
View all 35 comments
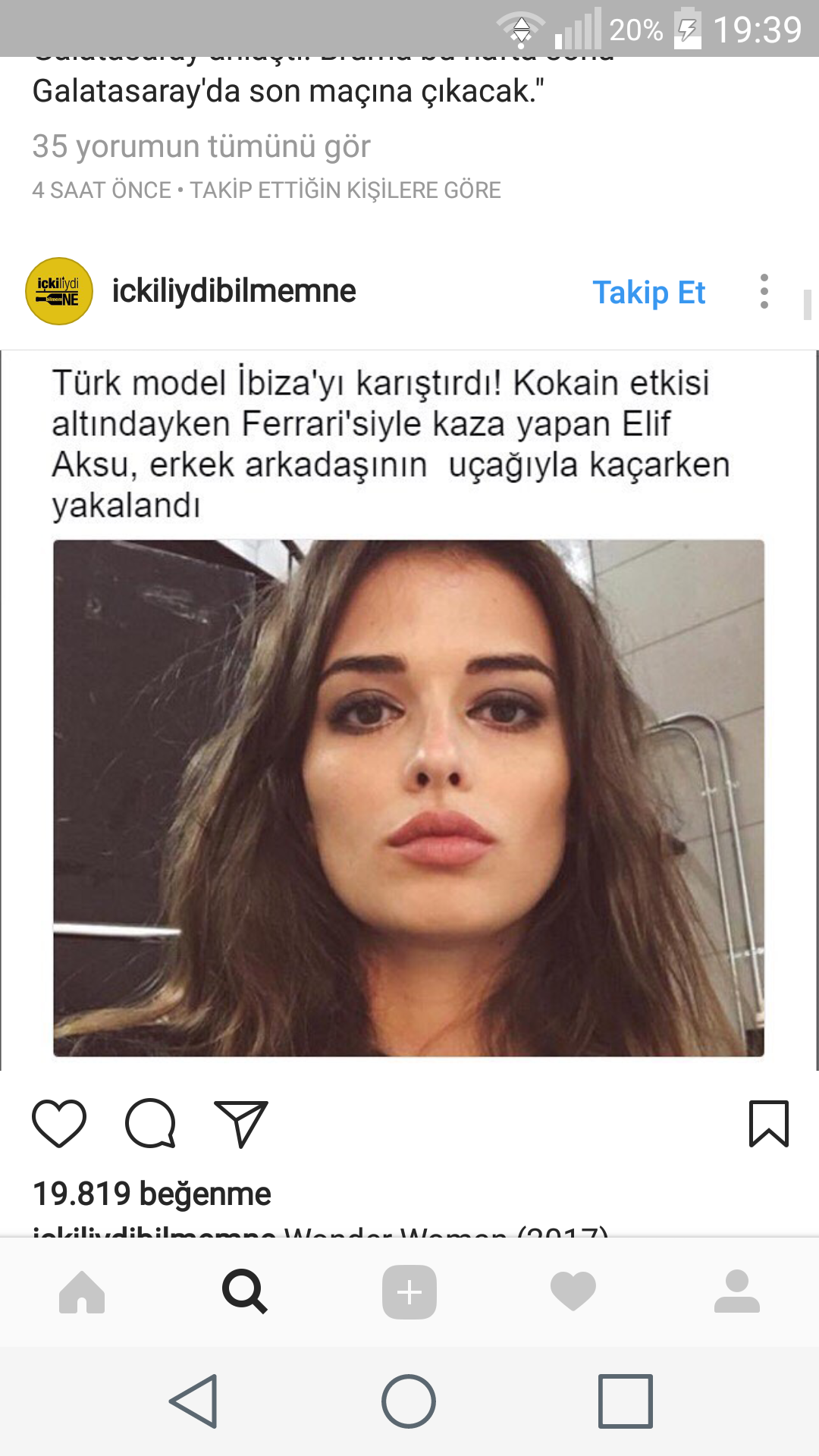point(201,146)
